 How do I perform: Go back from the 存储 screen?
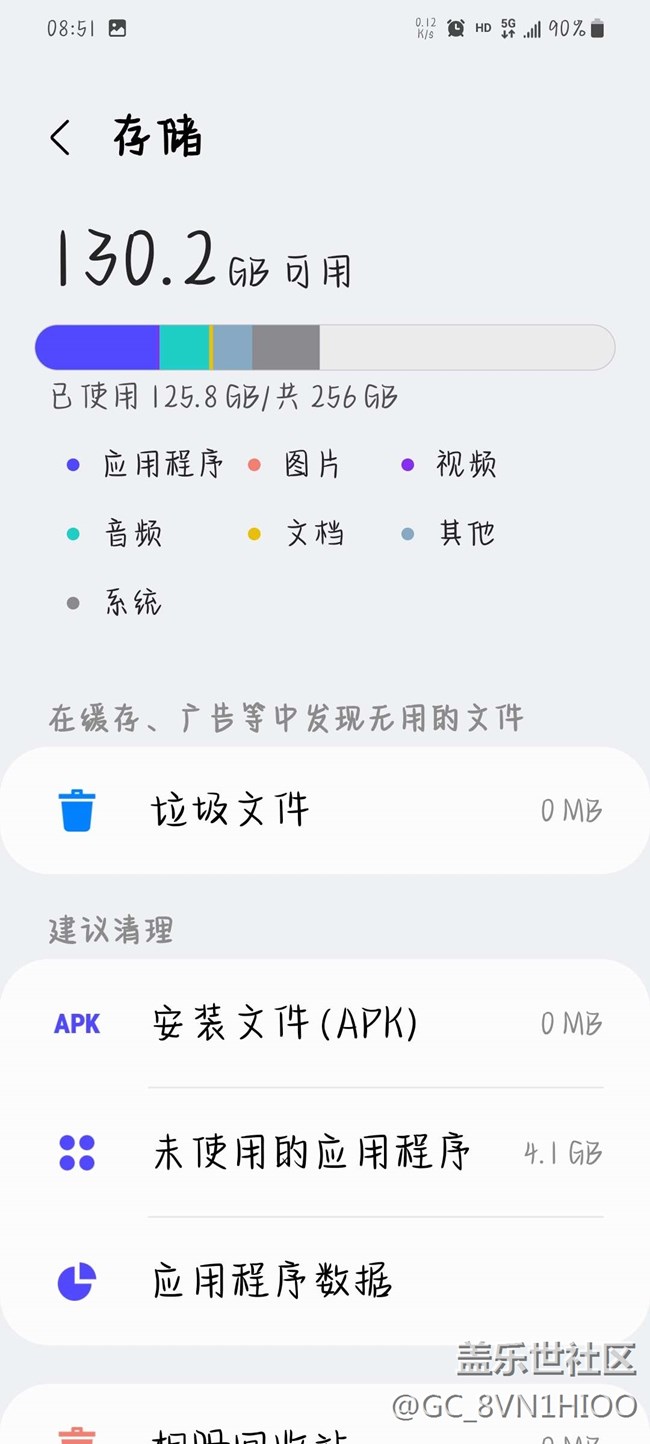pyautogui.click(x=61, y=138)
